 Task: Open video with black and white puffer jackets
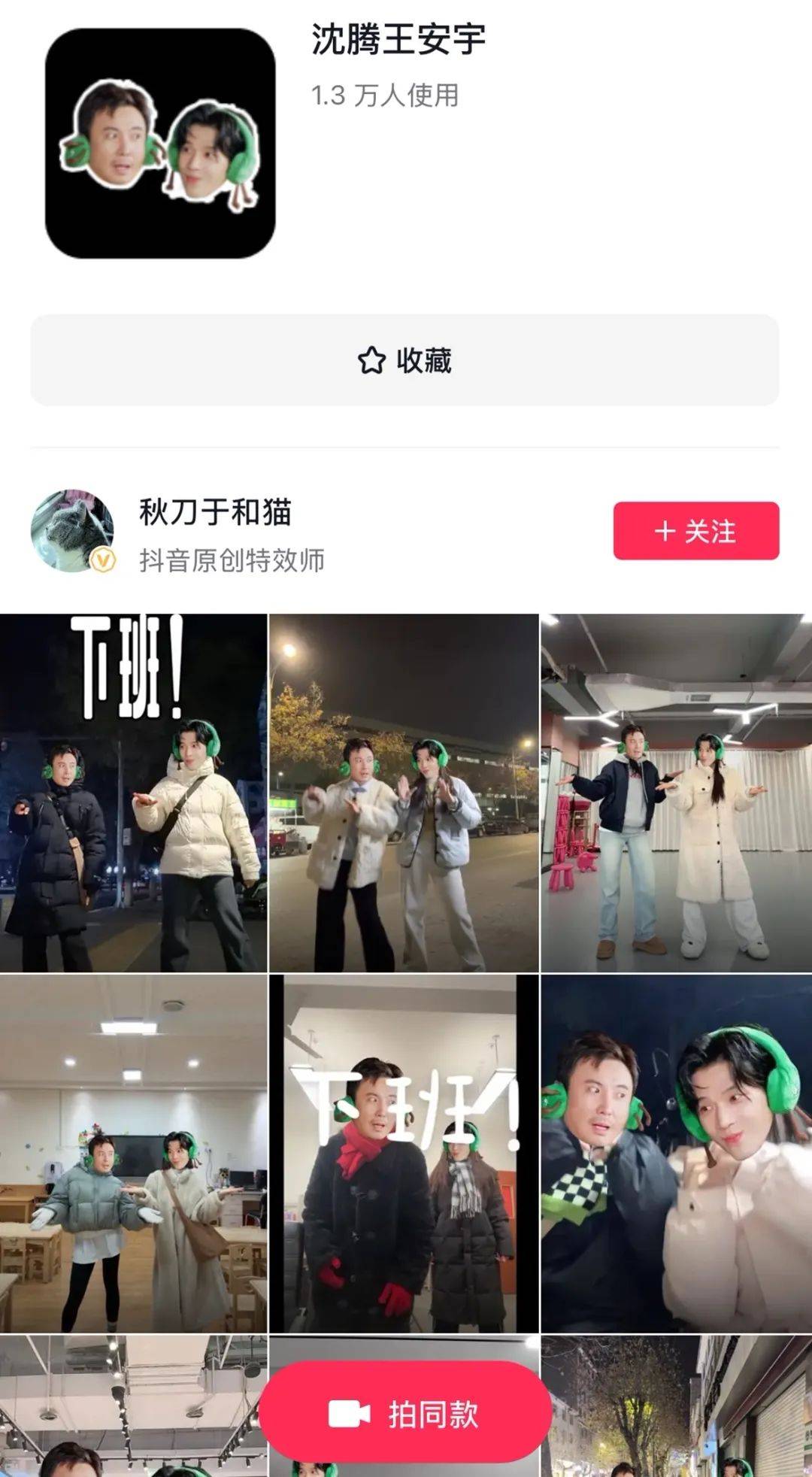tap(133, 793)
